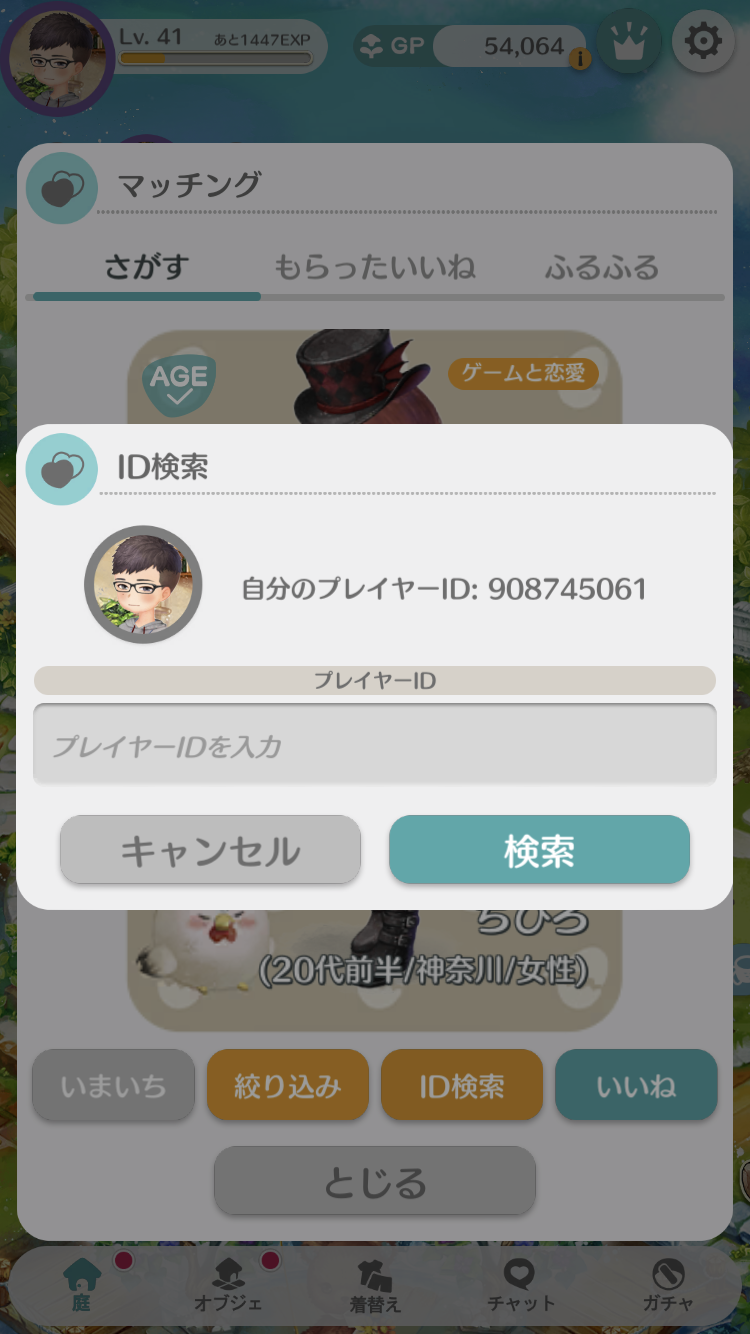This screenshot has height=1334, width=750.
Task: Tap the orange ID検索 button
Action: point(462,1085)
